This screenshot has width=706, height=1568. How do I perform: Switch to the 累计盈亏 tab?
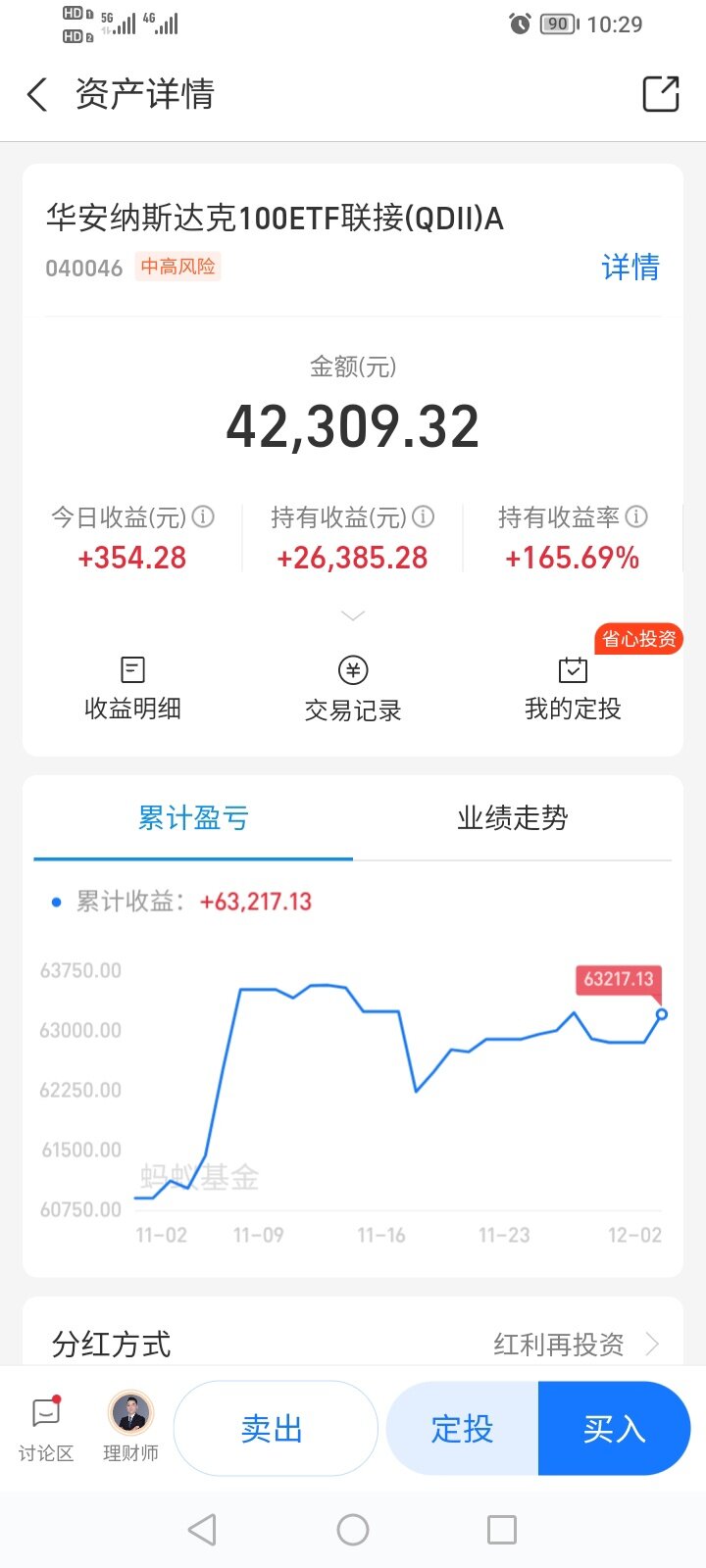[x=193, y=818]
